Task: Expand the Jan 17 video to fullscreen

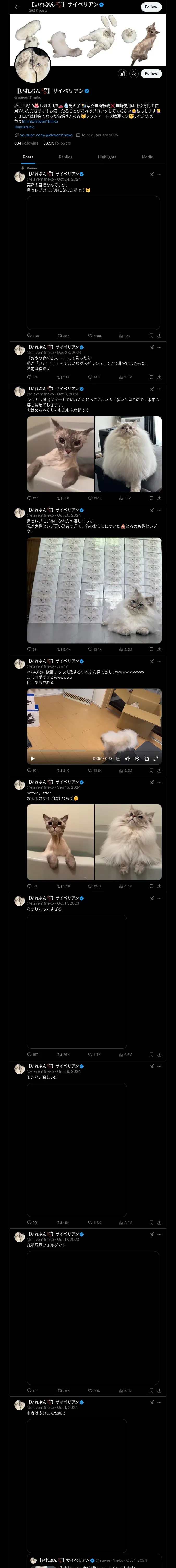Action: (156, 758)
